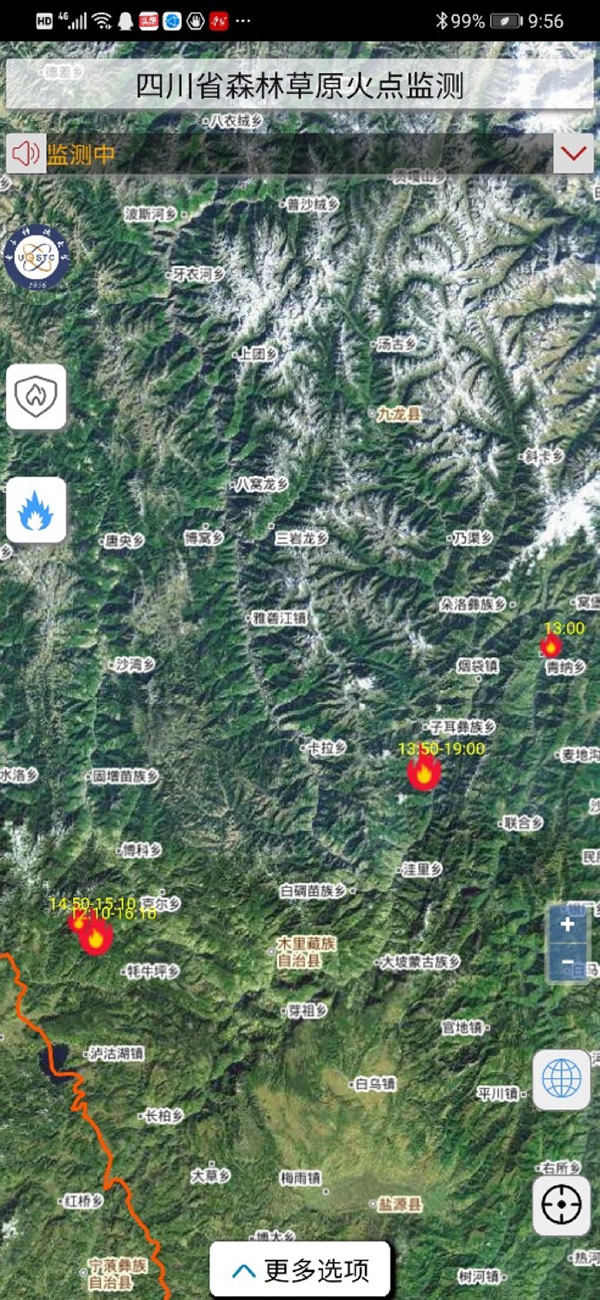Image resolution: width=600 pixels, height=1300 pixels.
Task: Select the fire point marked 12:10-16:10
Action: [x=96, y=938]
